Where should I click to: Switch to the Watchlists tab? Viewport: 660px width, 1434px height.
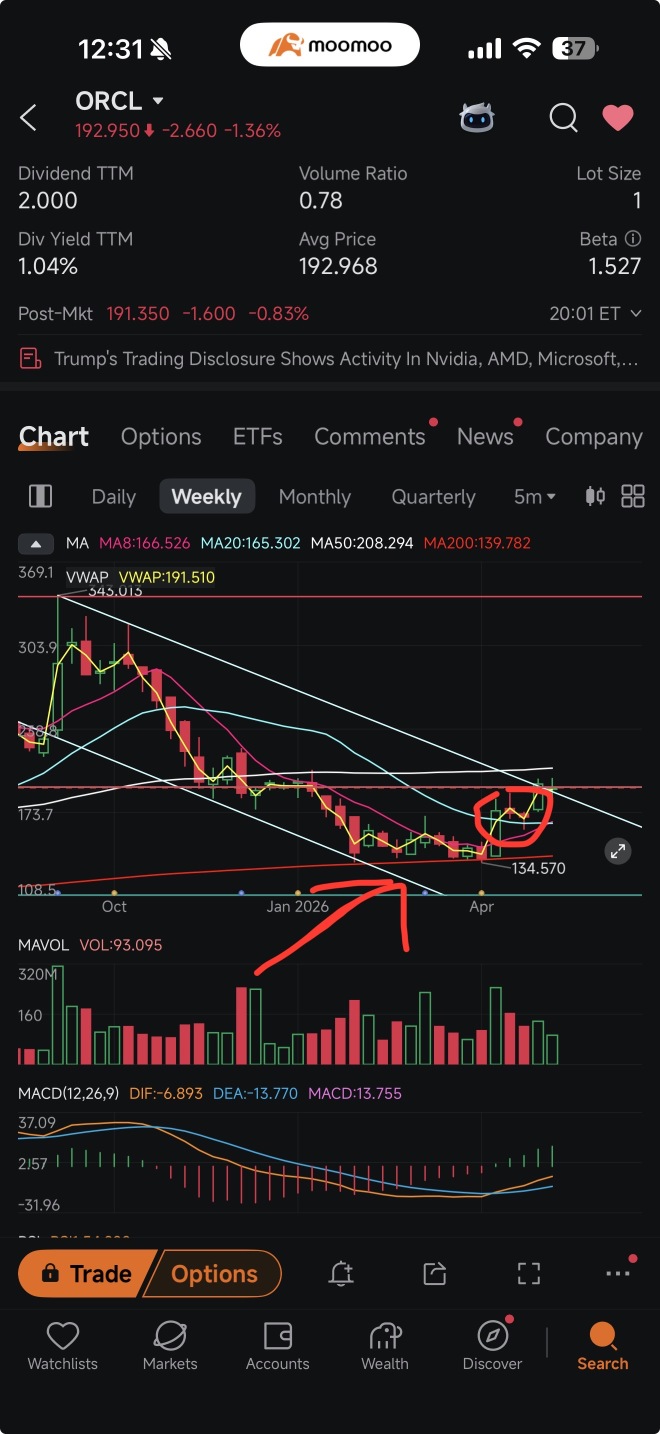click(63, 1346)
